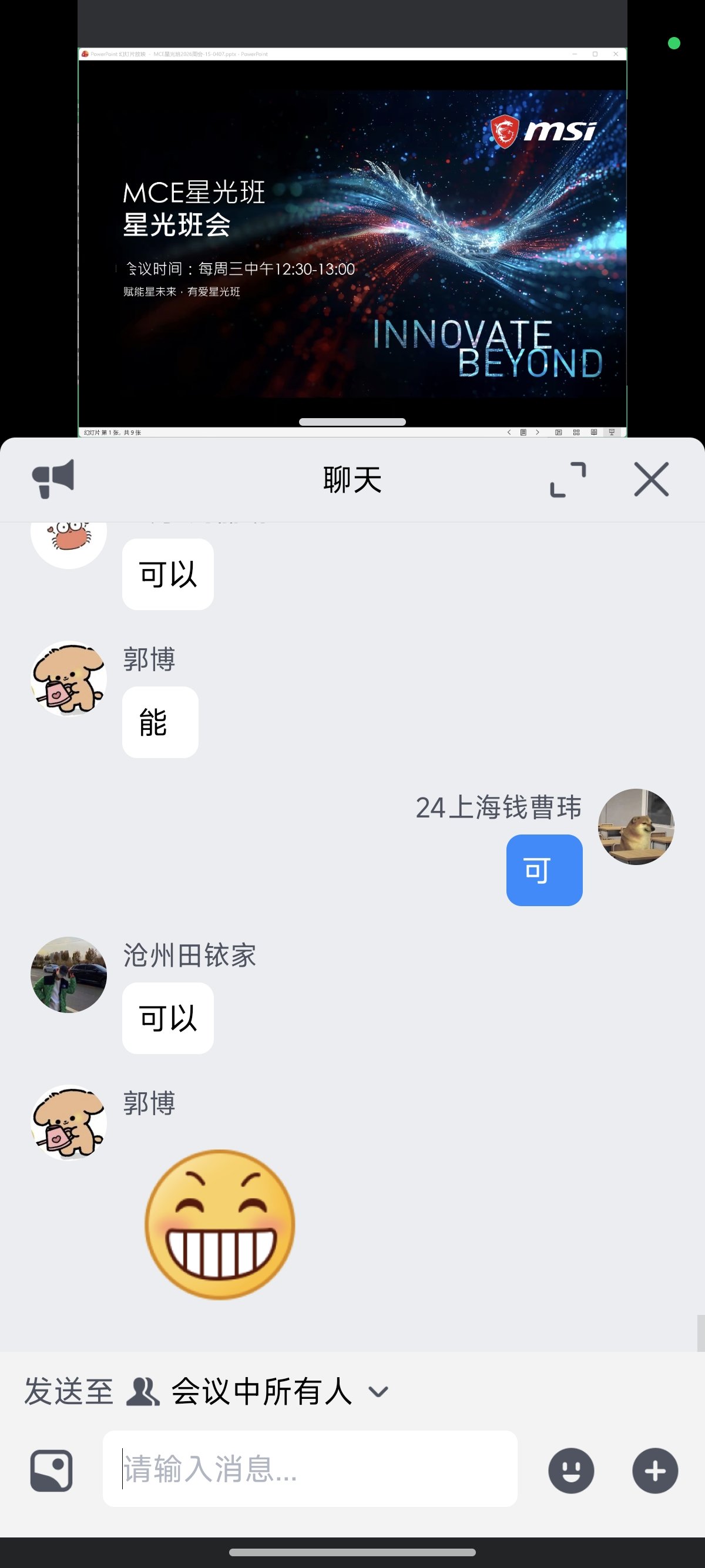
Task: Click the slide thumbnail navigator icon
Action: [523, 433]
